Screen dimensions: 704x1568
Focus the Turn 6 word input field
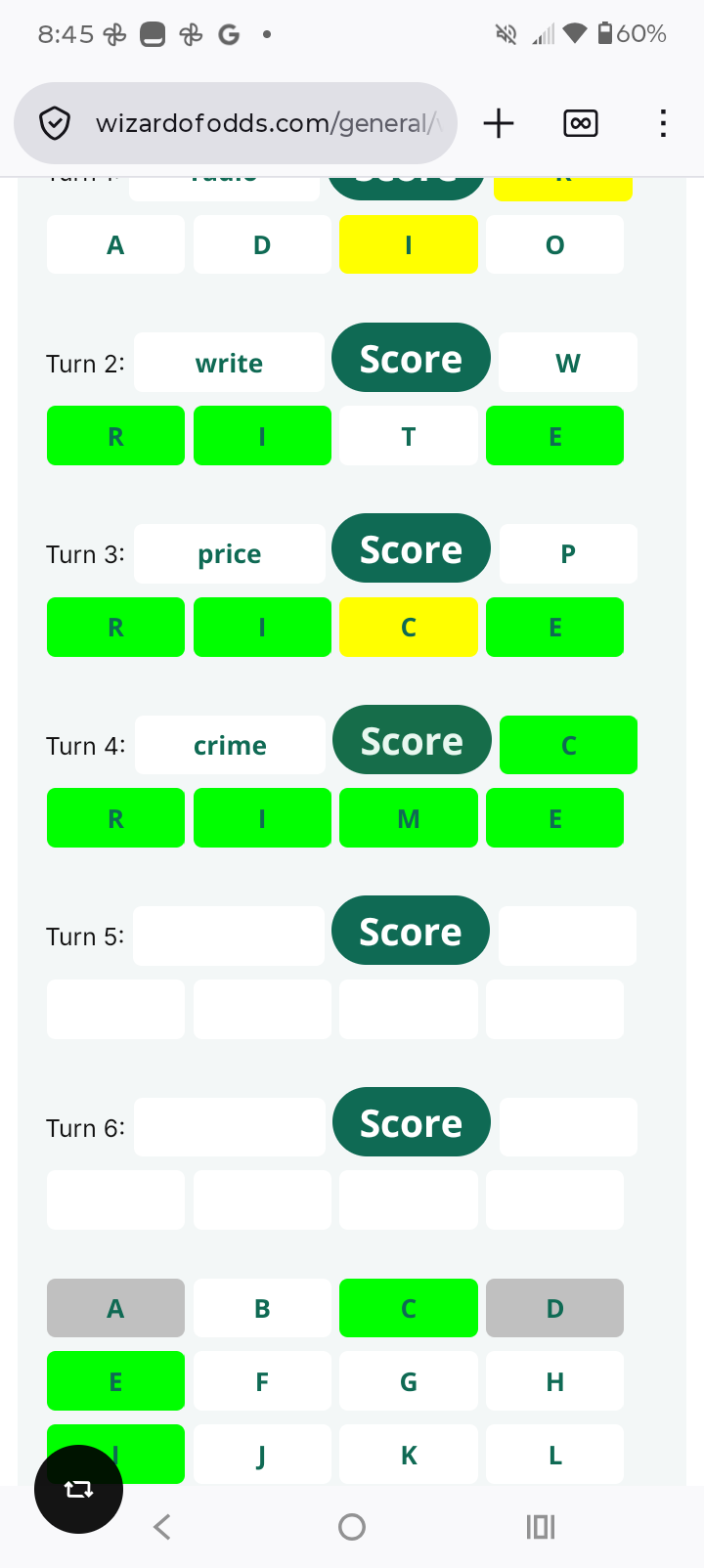coord(229,1127)
